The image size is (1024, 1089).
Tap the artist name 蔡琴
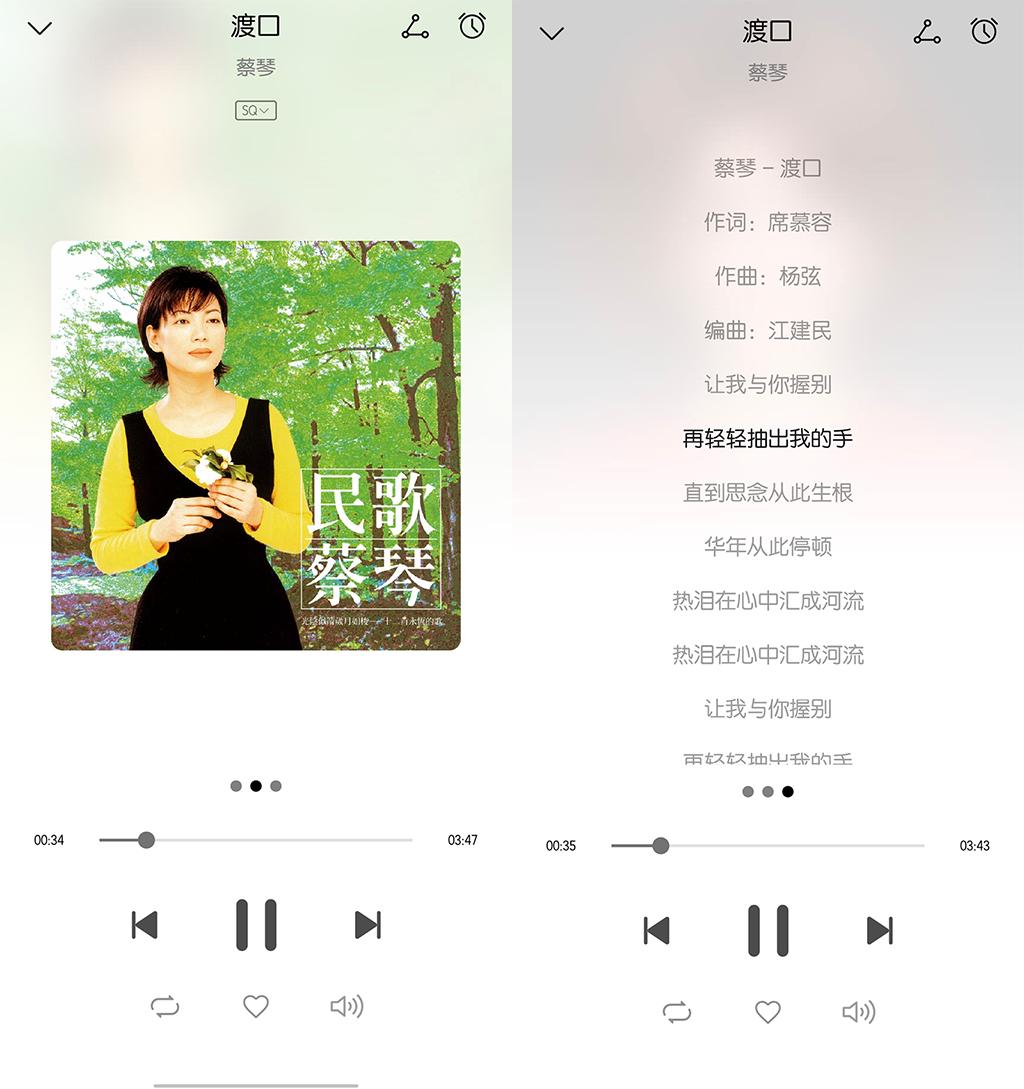(x=255, y=69)
